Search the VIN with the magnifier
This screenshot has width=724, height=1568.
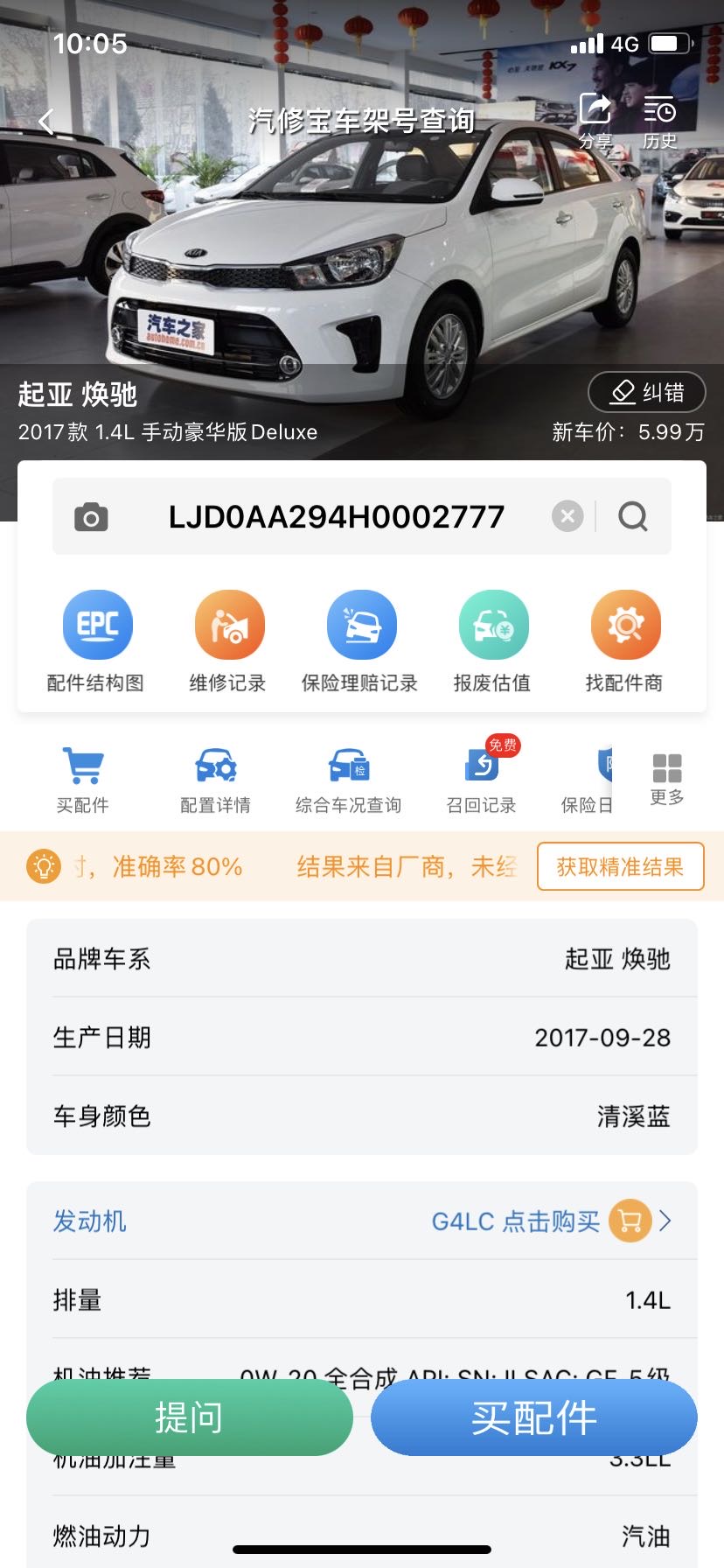point(633,517)
